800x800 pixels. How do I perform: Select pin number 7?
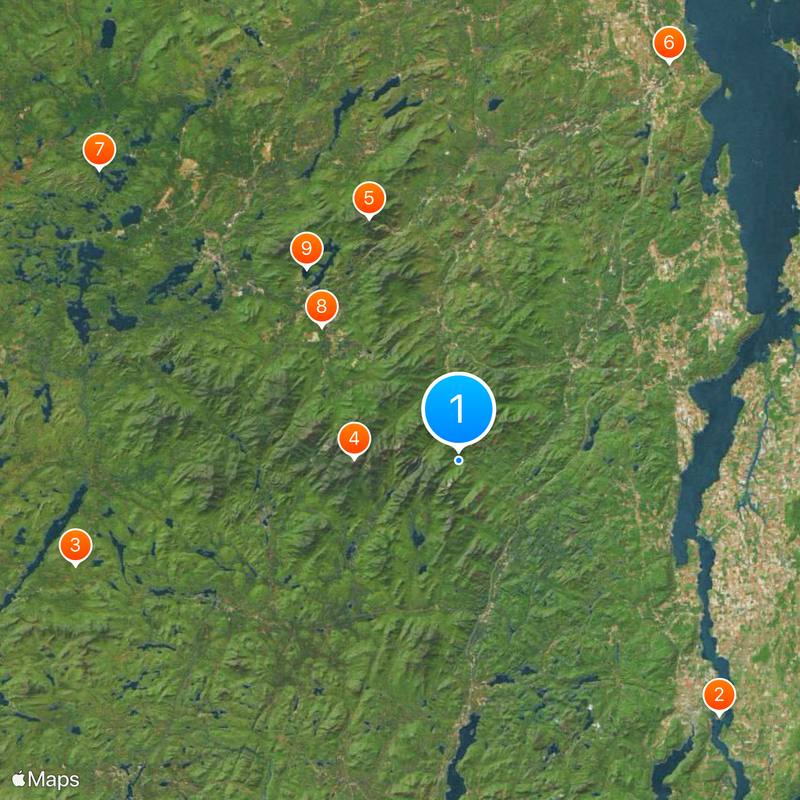tap(99, 150)
